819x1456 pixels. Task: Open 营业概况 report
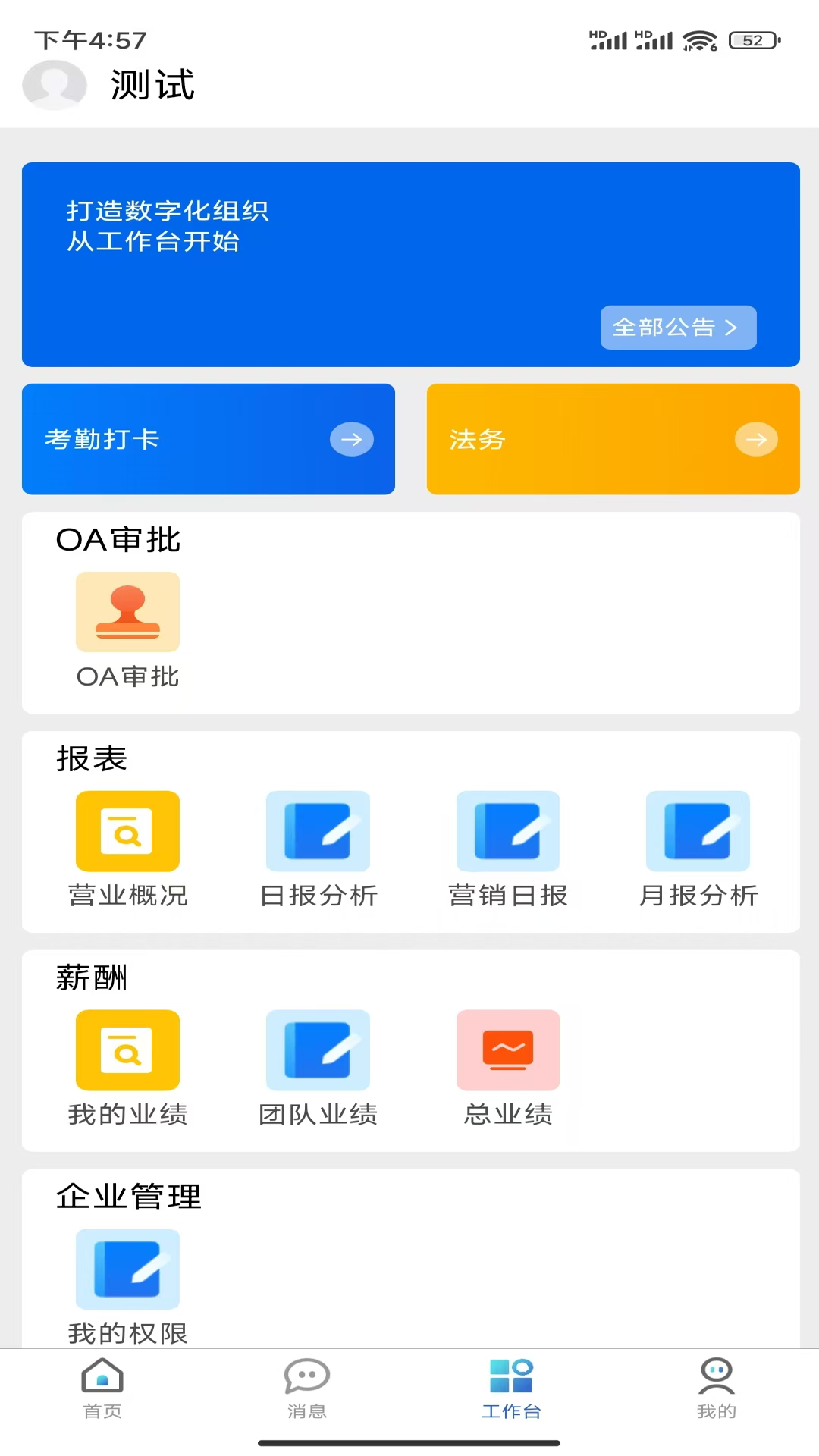[127, 832]
